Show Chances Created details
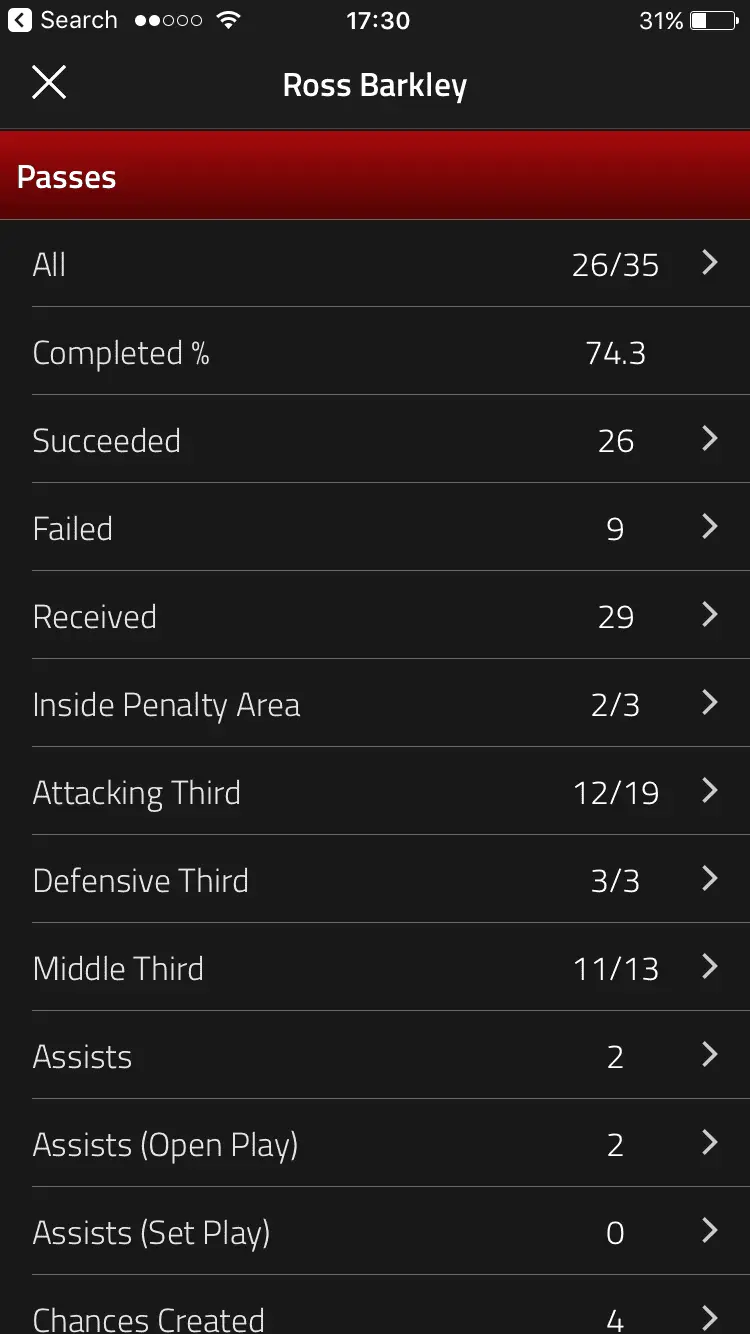 pos(375,1316)
